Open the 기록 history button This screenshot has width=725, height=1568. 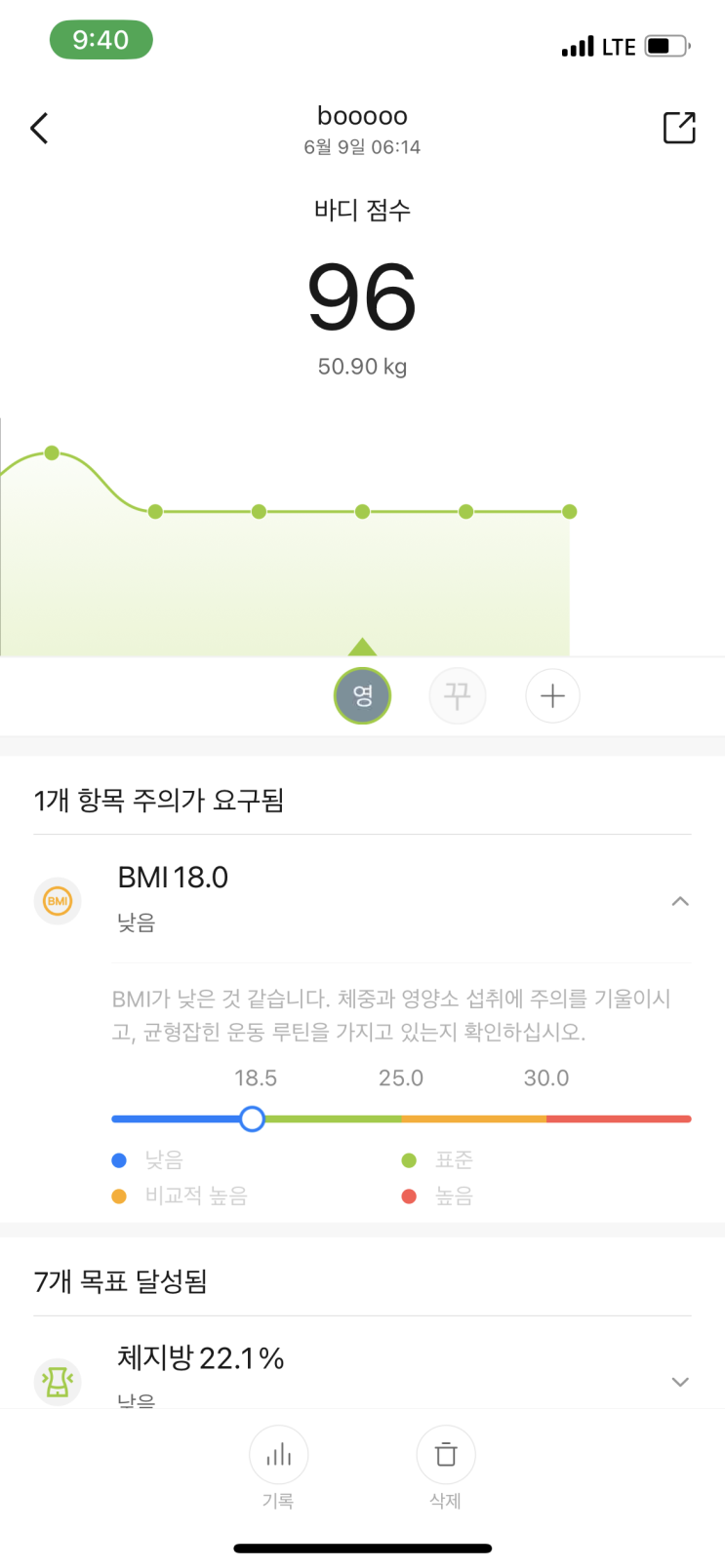coord(278,1468)
